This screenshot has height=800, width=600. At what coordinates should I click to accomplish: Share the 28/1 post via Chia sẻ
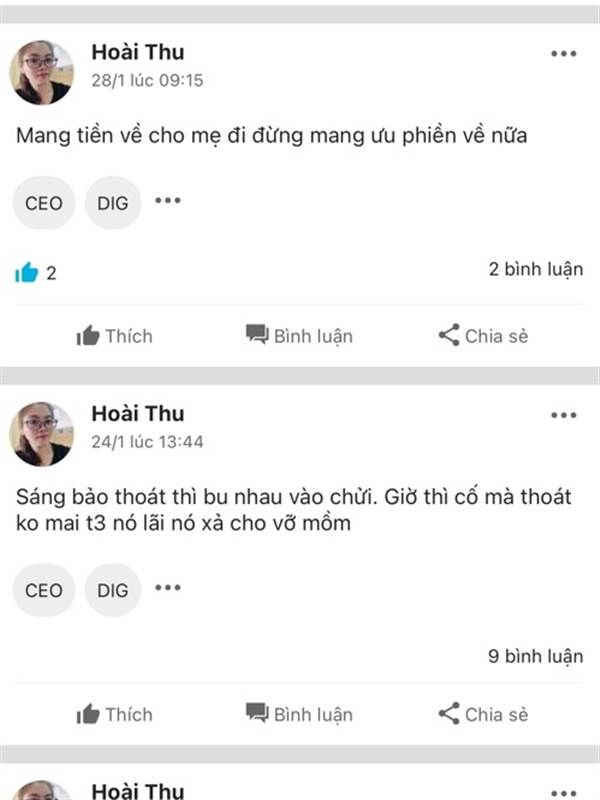point(483,336)
